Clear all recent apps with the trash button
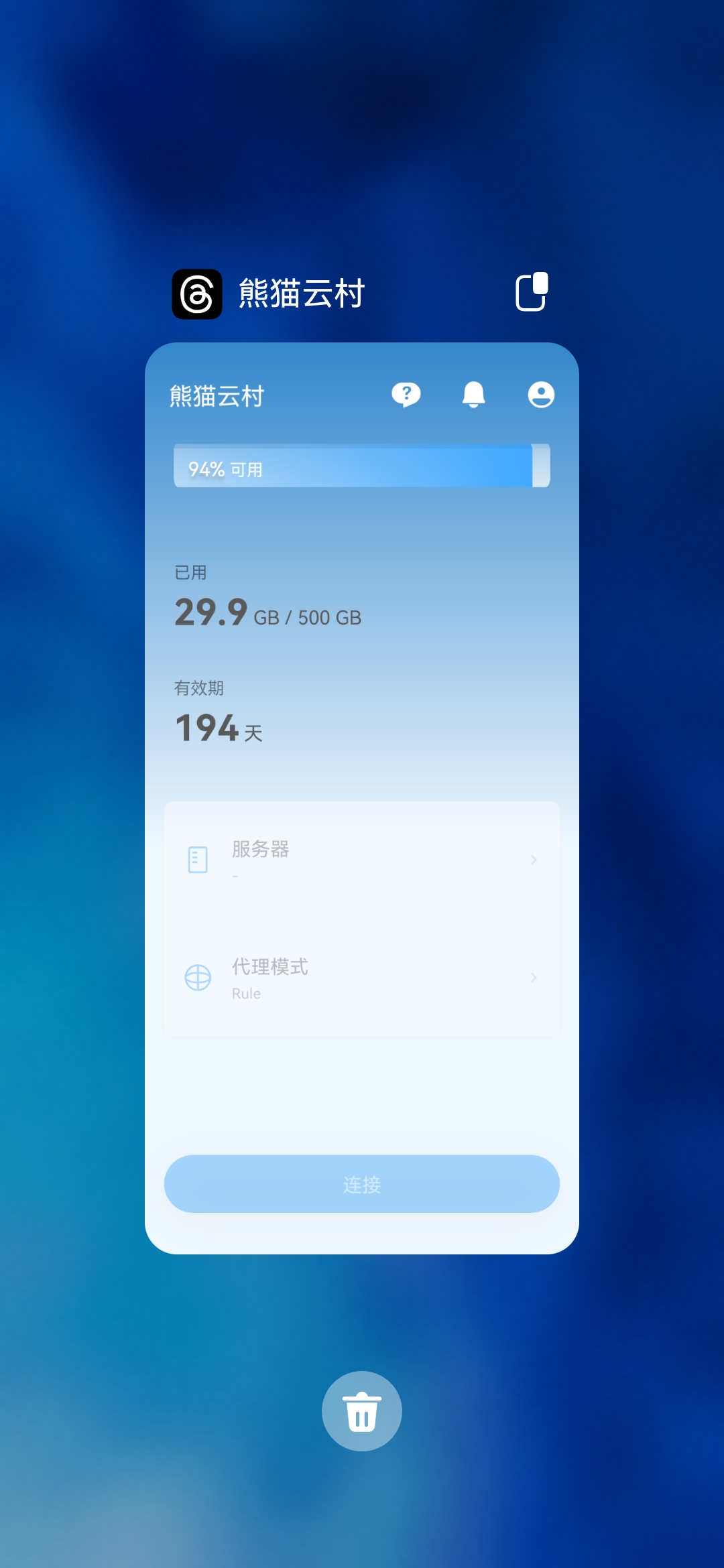 tap(362, 1411)
